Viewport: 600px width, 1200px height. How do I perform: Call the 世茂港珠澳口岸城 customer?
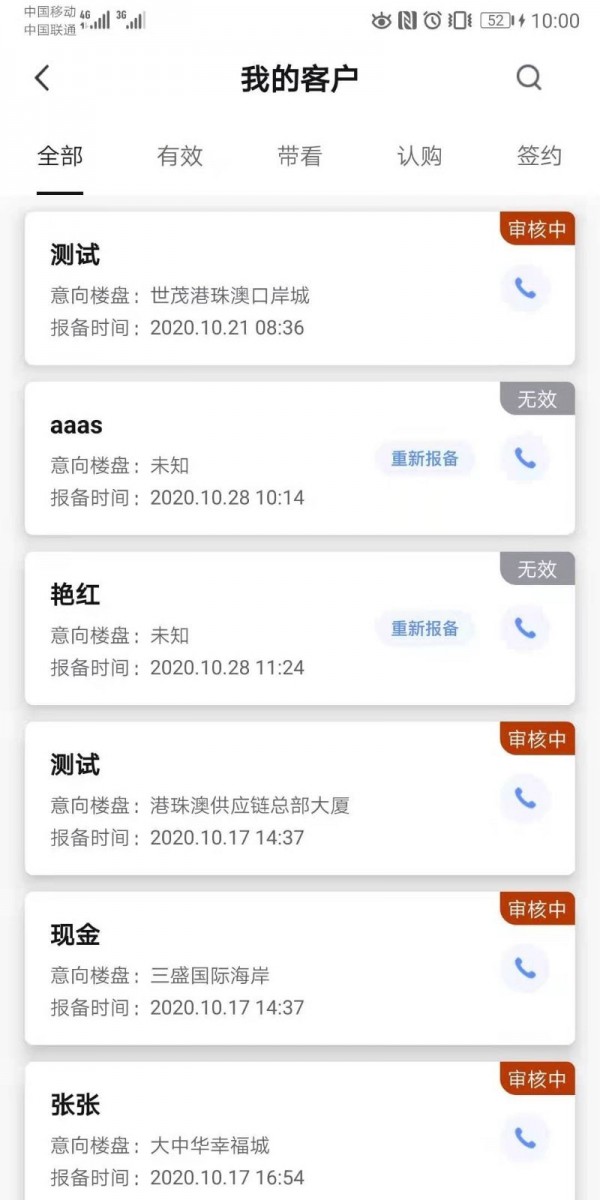pos(525,289)
